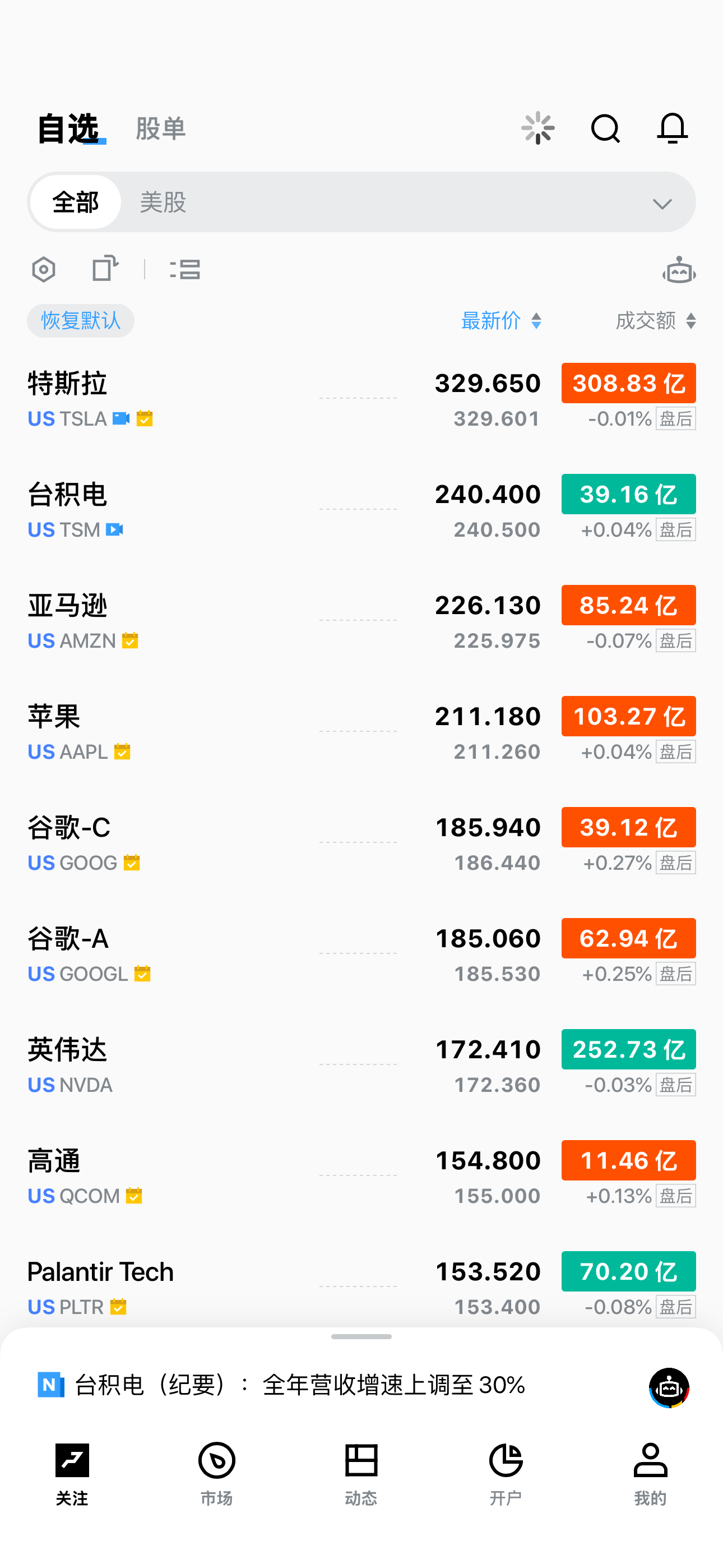Open watchlist settings hexagon icon
This screenshot has width=723, height=1568.
click(x=44, y=269)
